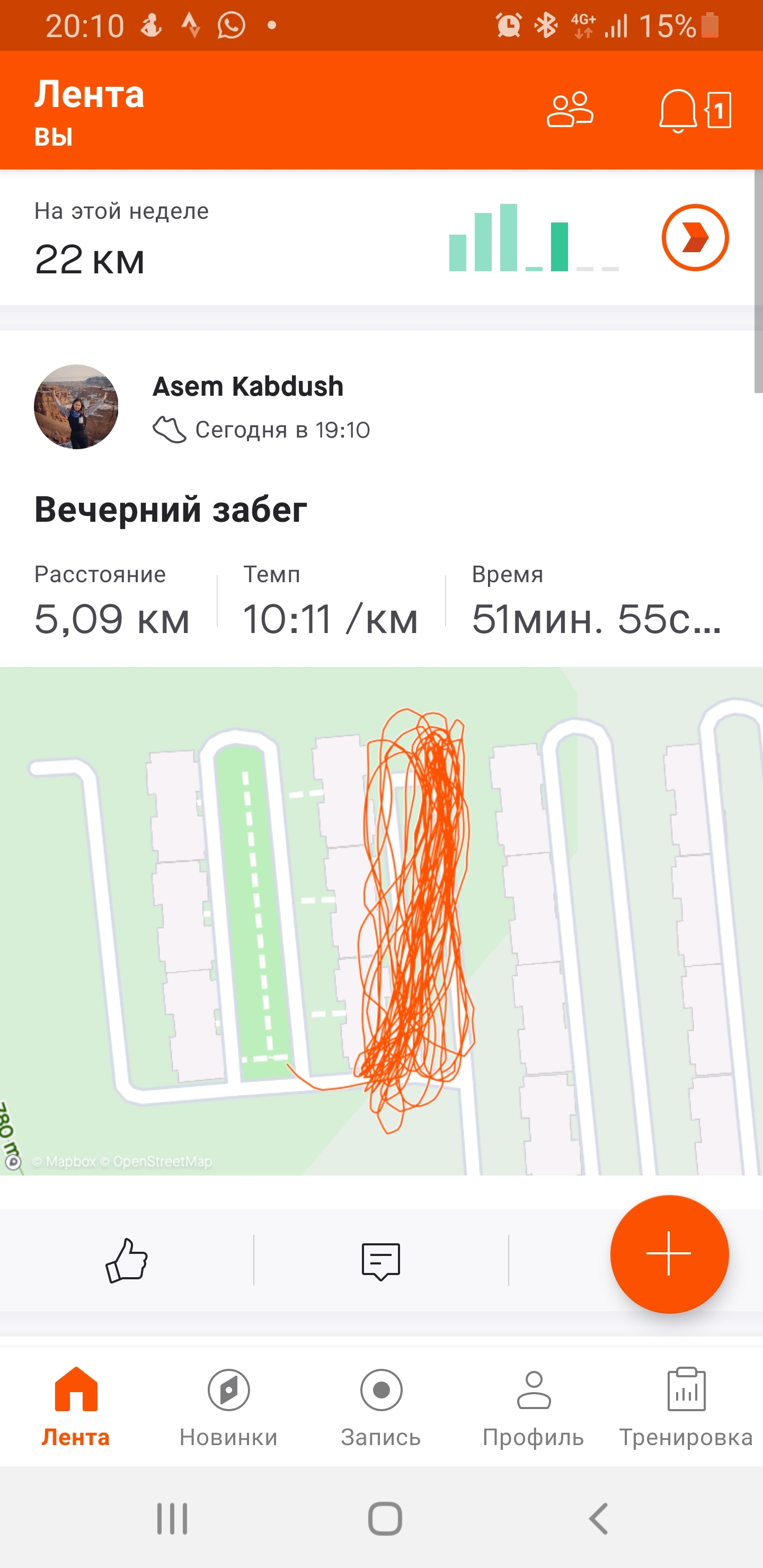Give kudos to Вечерний забег

pyautogui.click(x=127, y=1260)
